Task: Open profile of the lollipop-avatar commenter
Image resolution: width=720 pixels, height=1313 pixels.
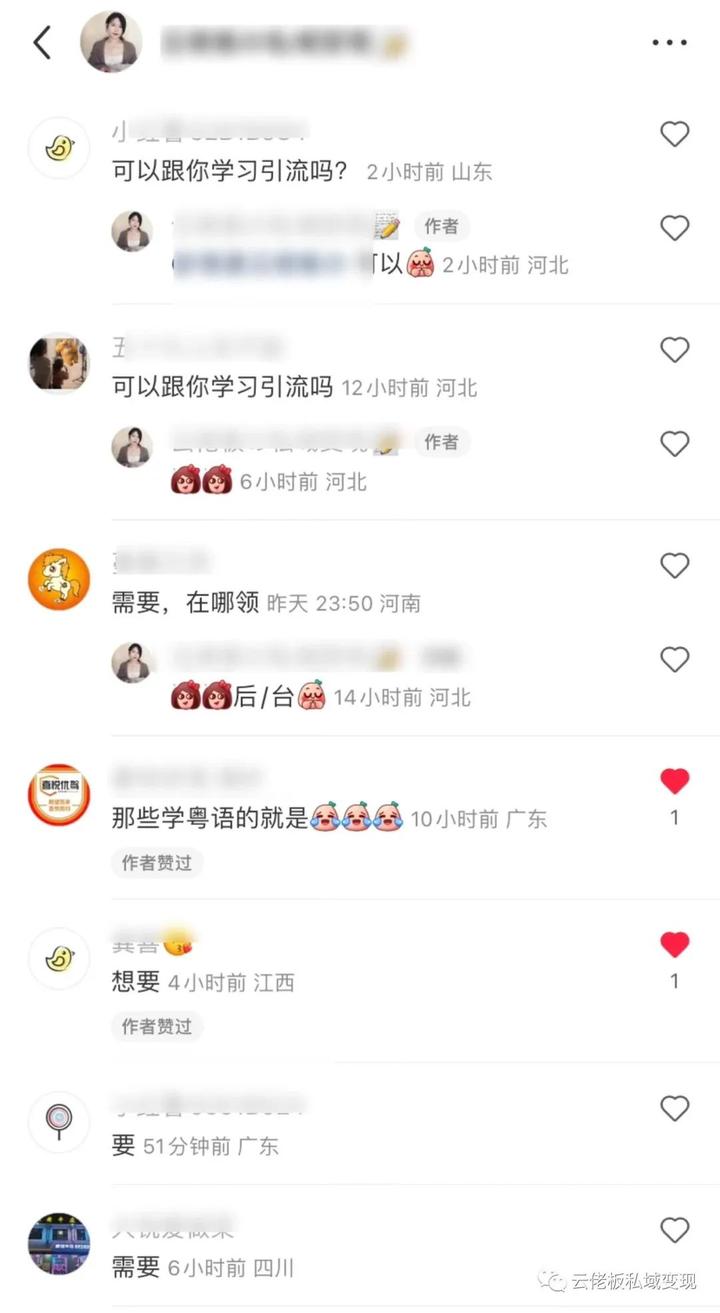Action: (x=58, y=1122)
